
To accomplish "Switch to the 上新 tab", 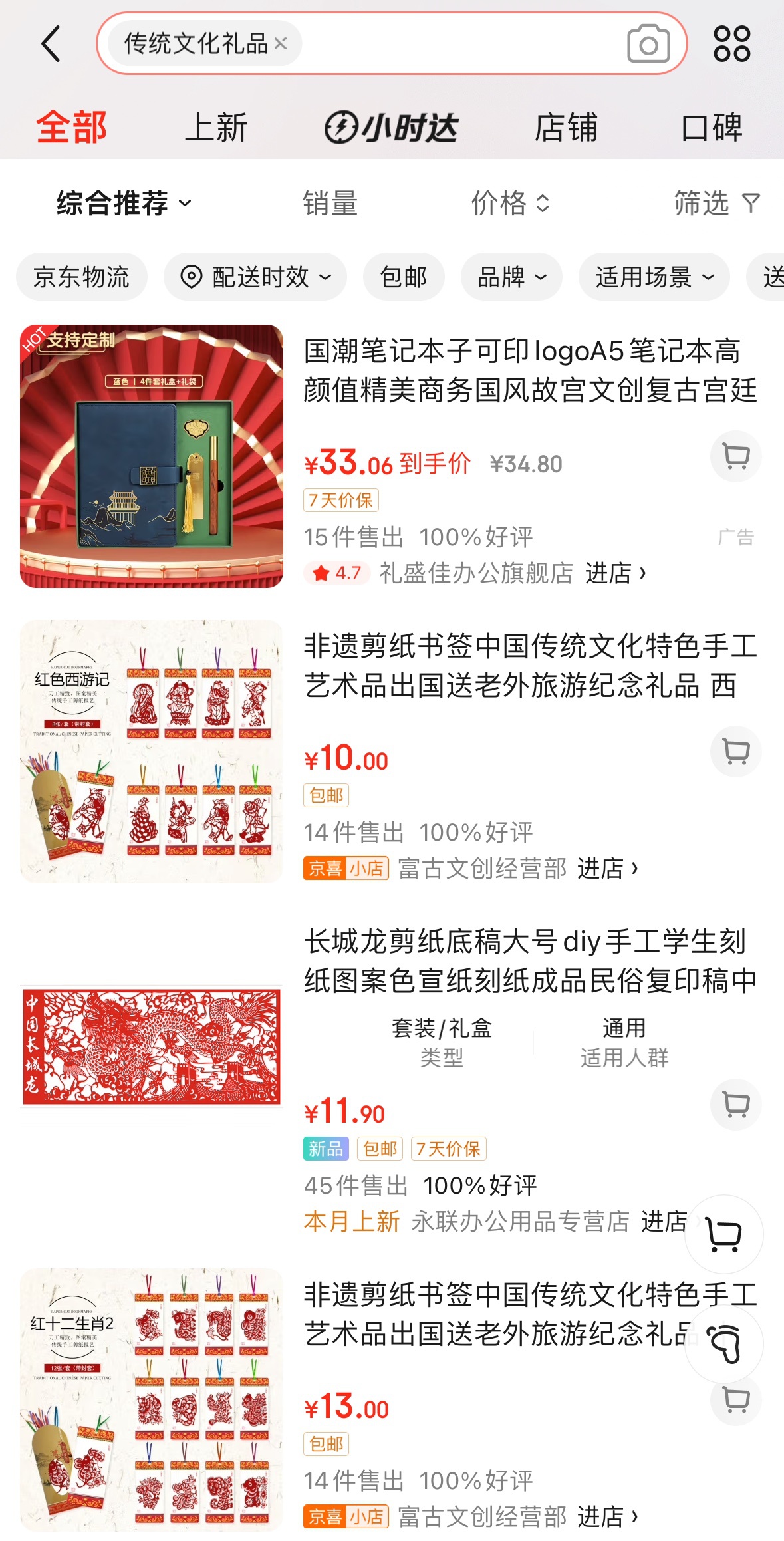I will (216, 128).
